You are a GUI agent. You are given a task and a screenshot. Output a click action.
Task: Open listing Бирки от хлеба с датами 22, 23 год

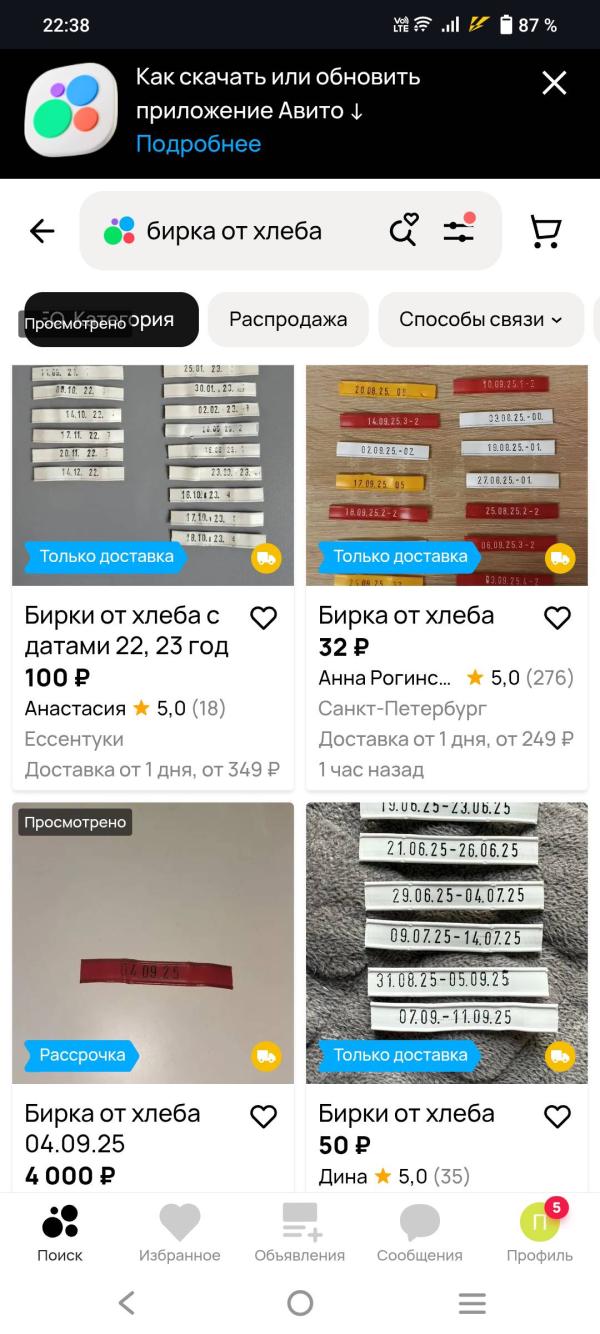click(127, 630)
